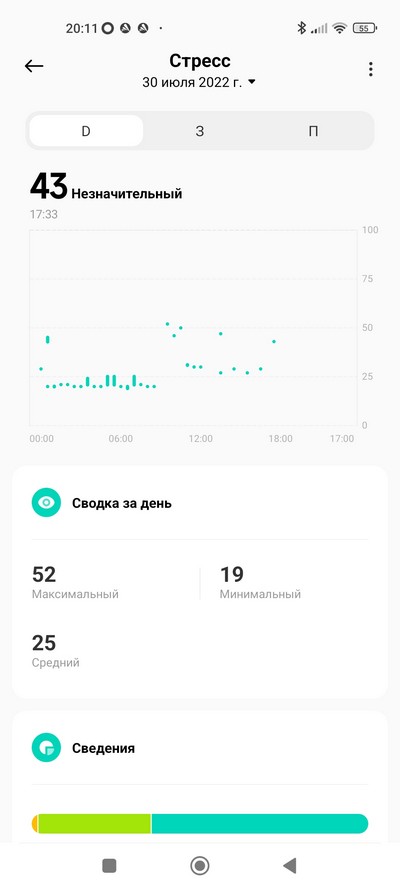Switch to the З tab
This screenshot has width=400, height=889.
[199, 131]
